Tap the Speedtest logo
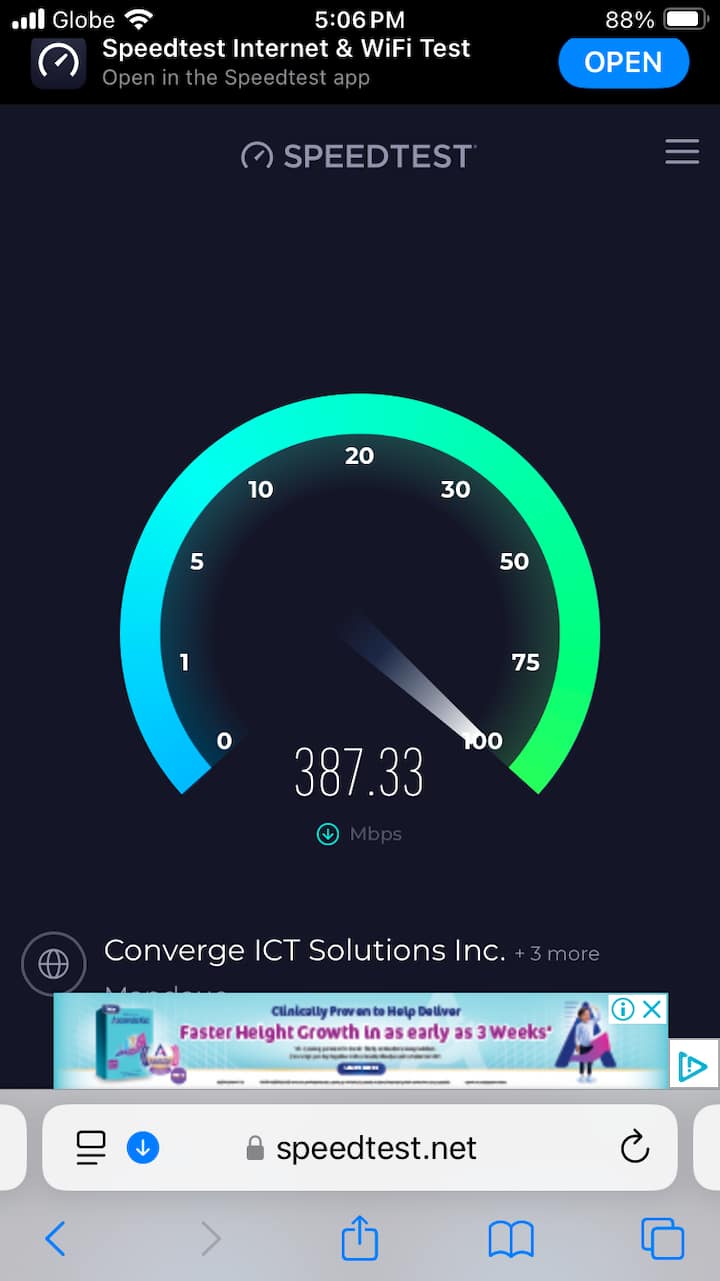Screen dimensions: 720x1281 pyautogui.click(x=359, y=156)
